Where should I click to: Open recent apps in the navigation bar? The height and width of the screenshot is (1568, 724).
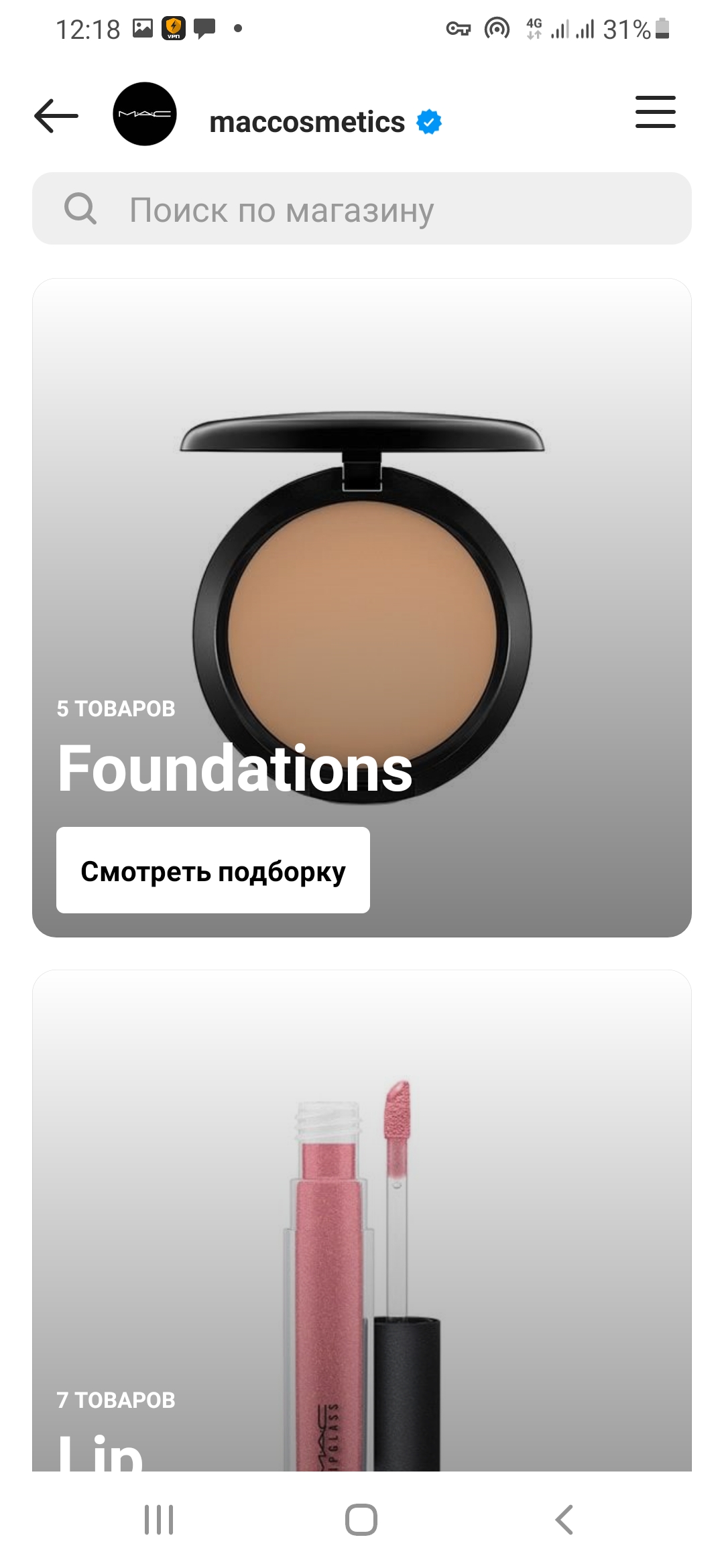[159, 1519]
